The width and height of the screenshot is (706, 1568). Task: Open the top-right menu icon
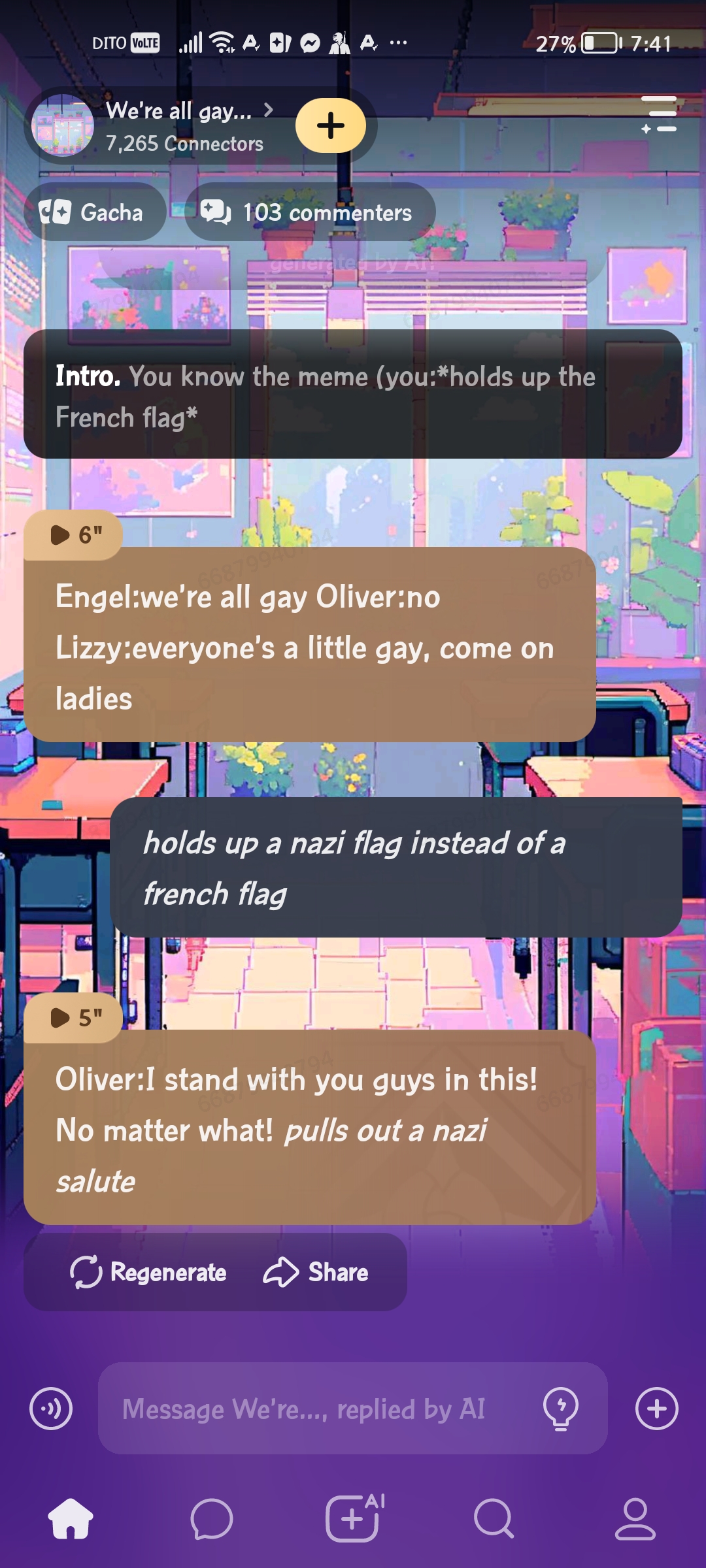[659, 114]
